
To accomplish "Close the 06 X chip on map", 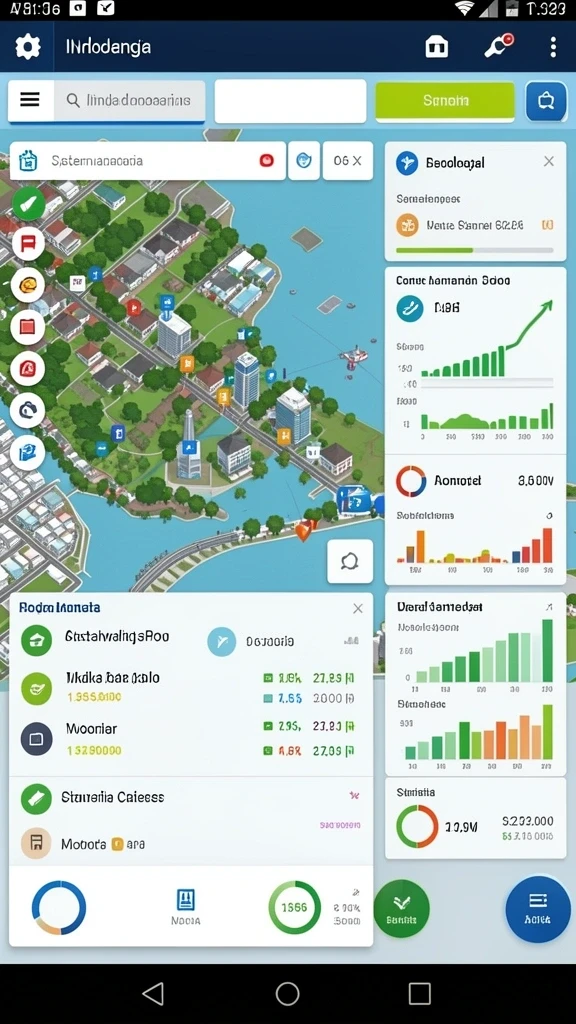I will 347,161.
